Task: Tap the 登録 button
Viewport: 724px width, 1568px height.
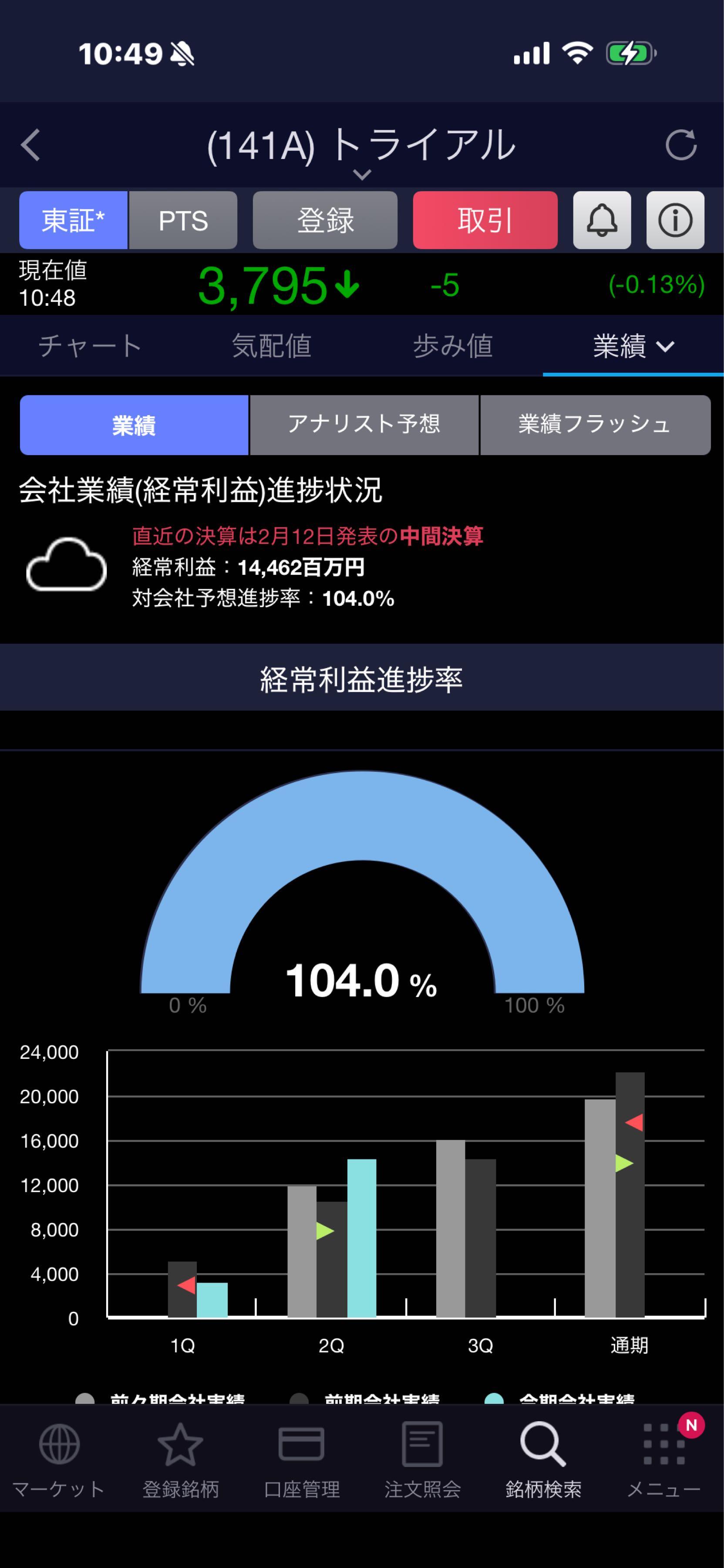Action: point(325,220)
